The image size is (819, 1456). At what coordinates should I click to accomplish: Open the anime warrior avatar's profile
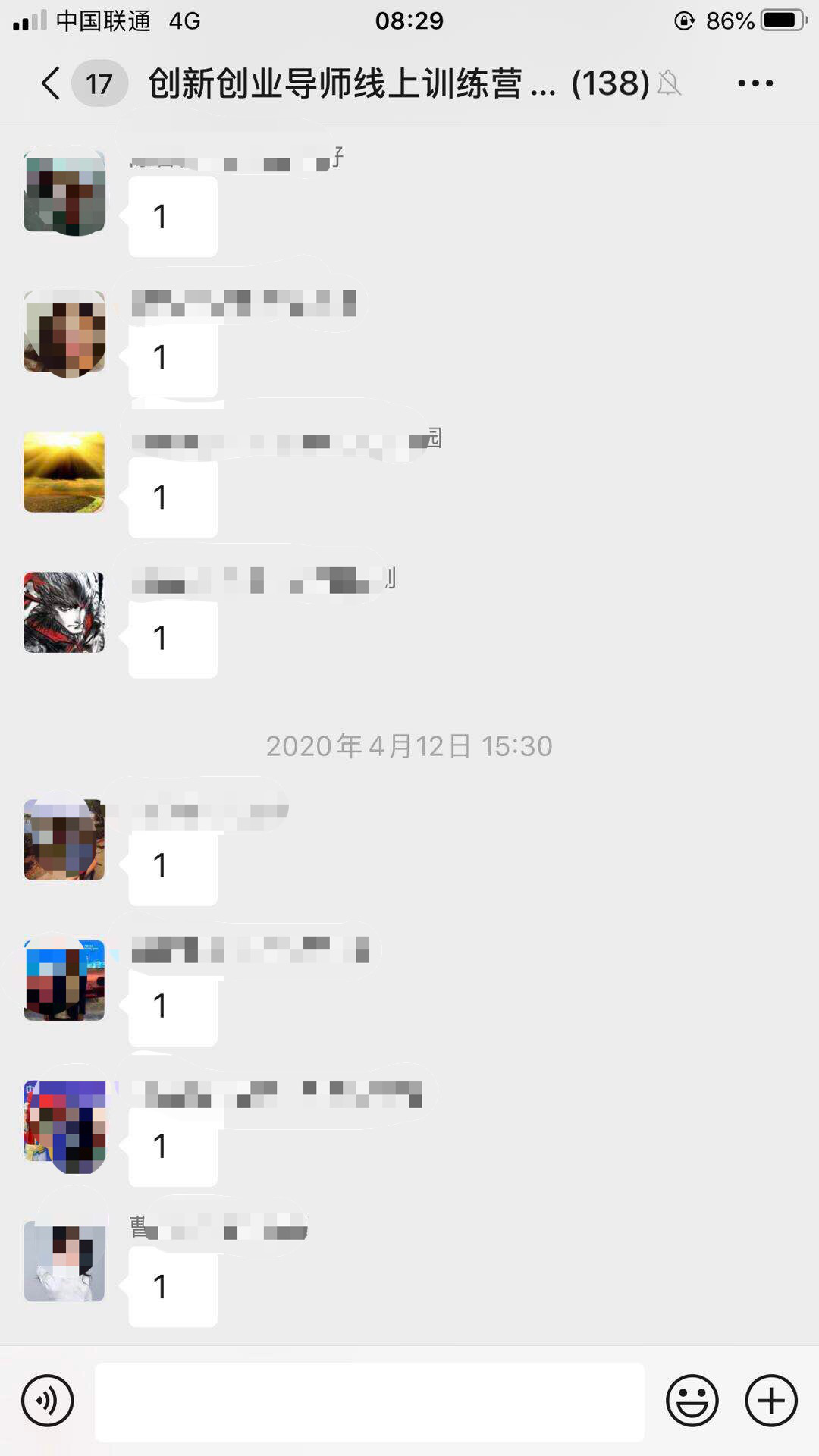[64, 613]
